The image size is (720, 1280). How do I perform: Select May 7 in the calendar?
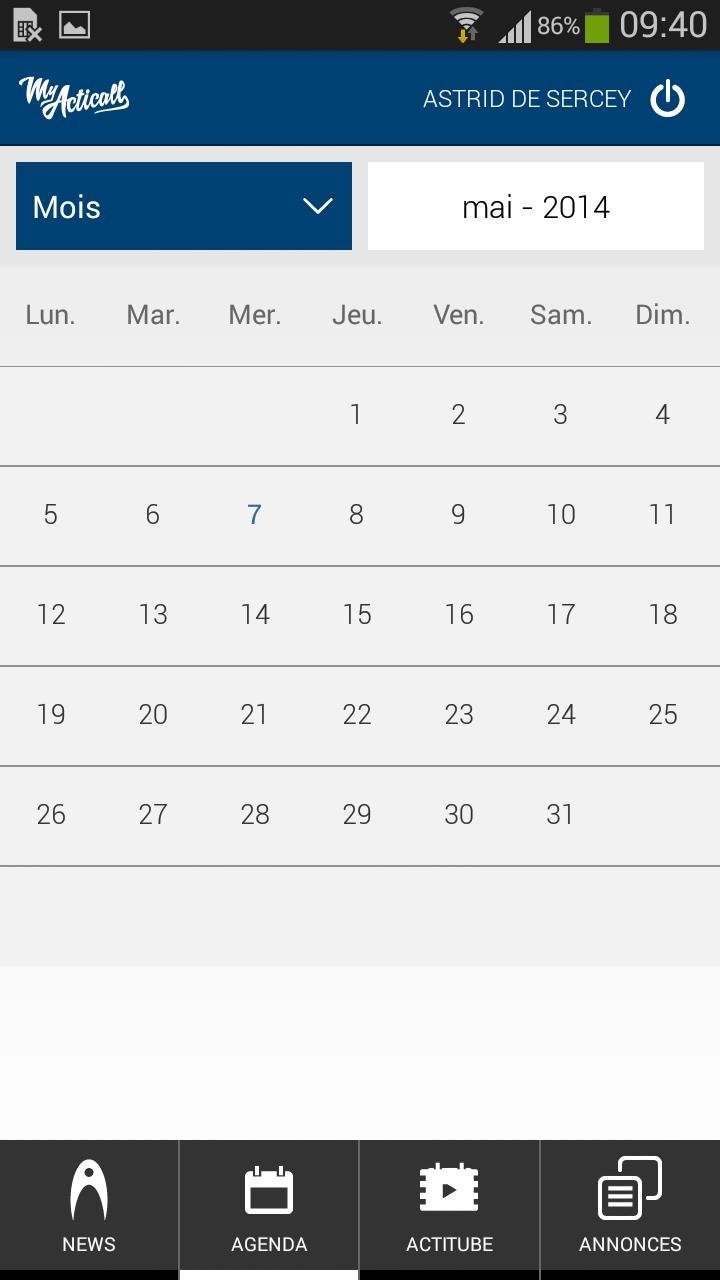pyautogui.click(x=254, y=515)
